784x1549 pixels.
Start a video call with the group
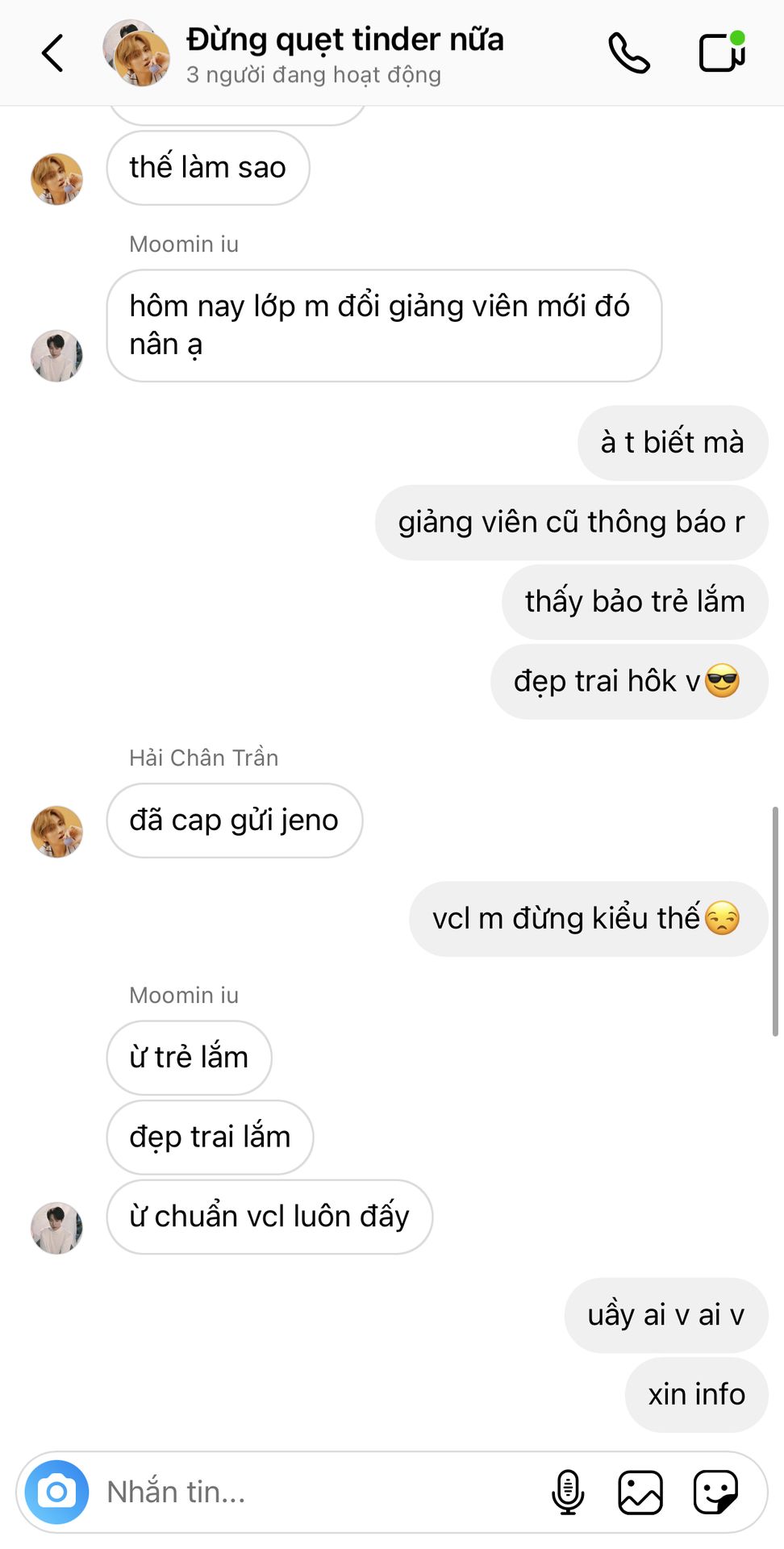[722, 52]
